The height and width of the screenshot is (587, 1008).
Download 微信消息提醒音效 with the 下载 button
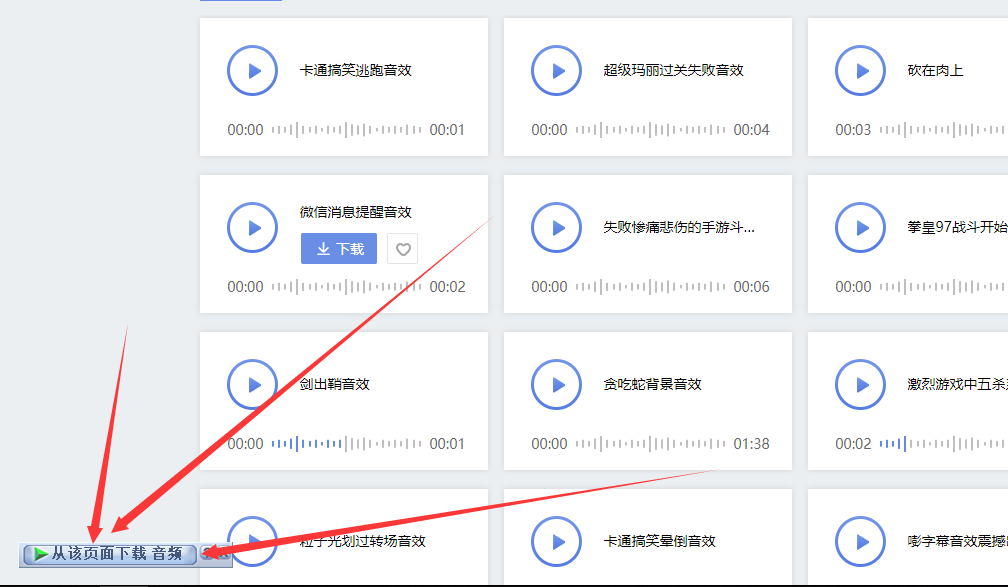(x=339, y=249)
